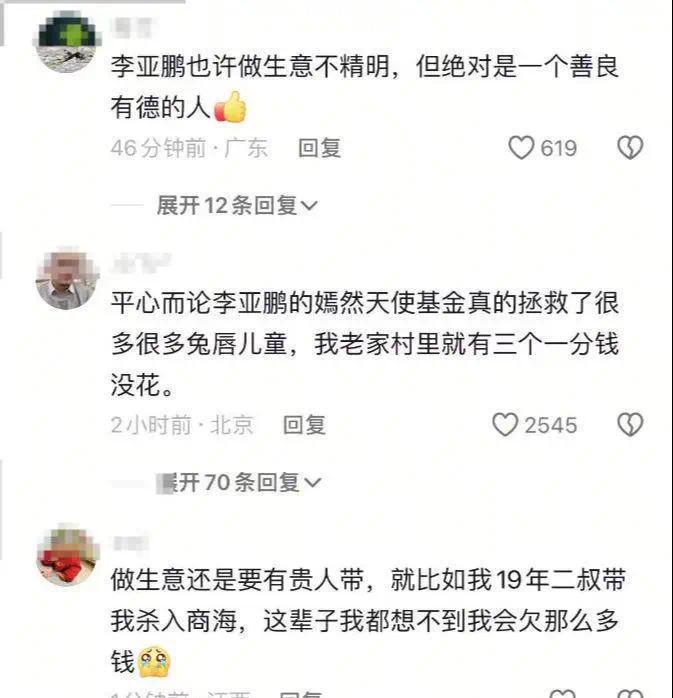Like the comment with 2545 likes
This screenshot has height=698, width=673.
506,425
